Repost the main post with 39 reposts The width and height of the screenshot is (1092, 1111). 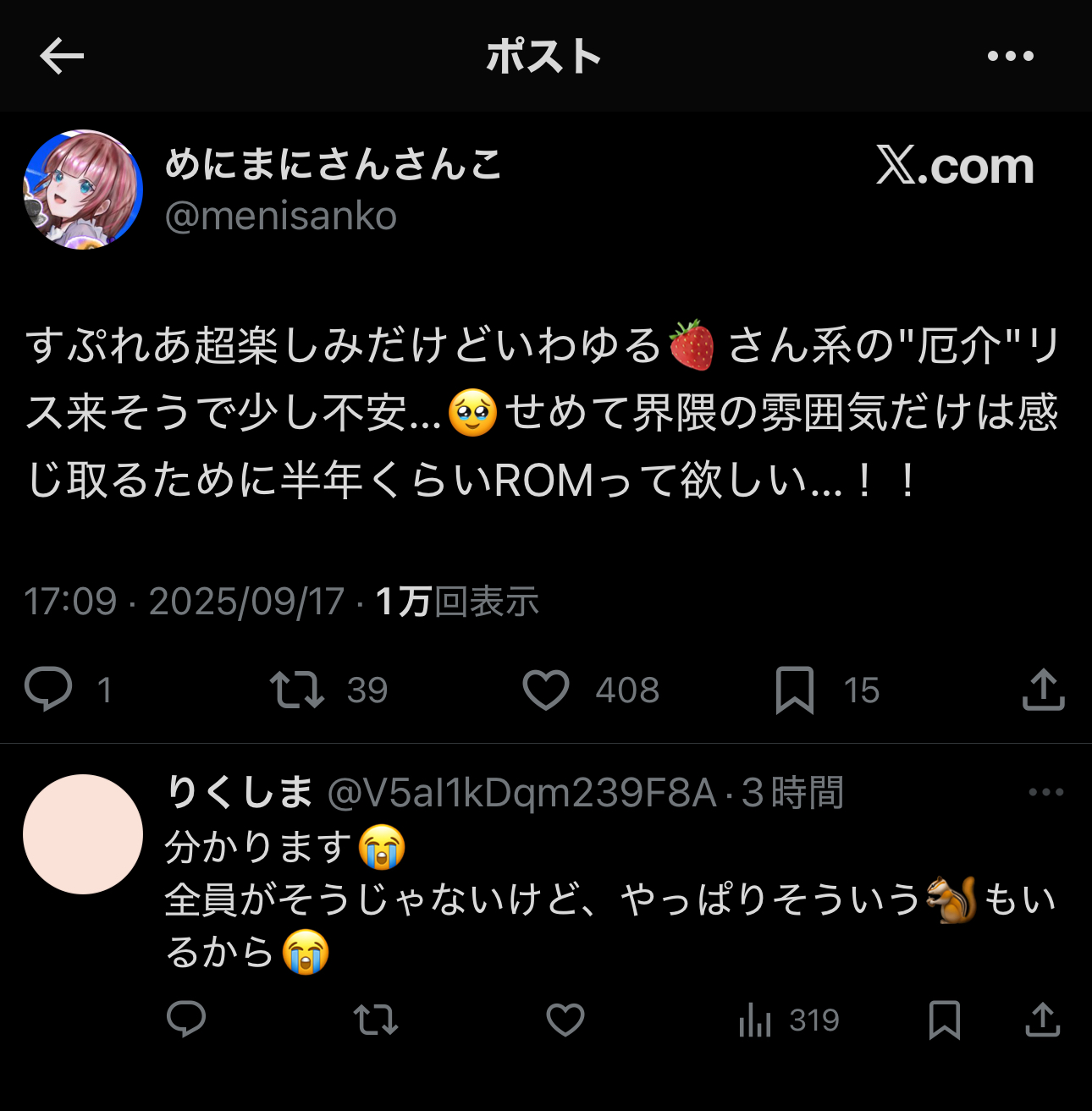point(297,689)
